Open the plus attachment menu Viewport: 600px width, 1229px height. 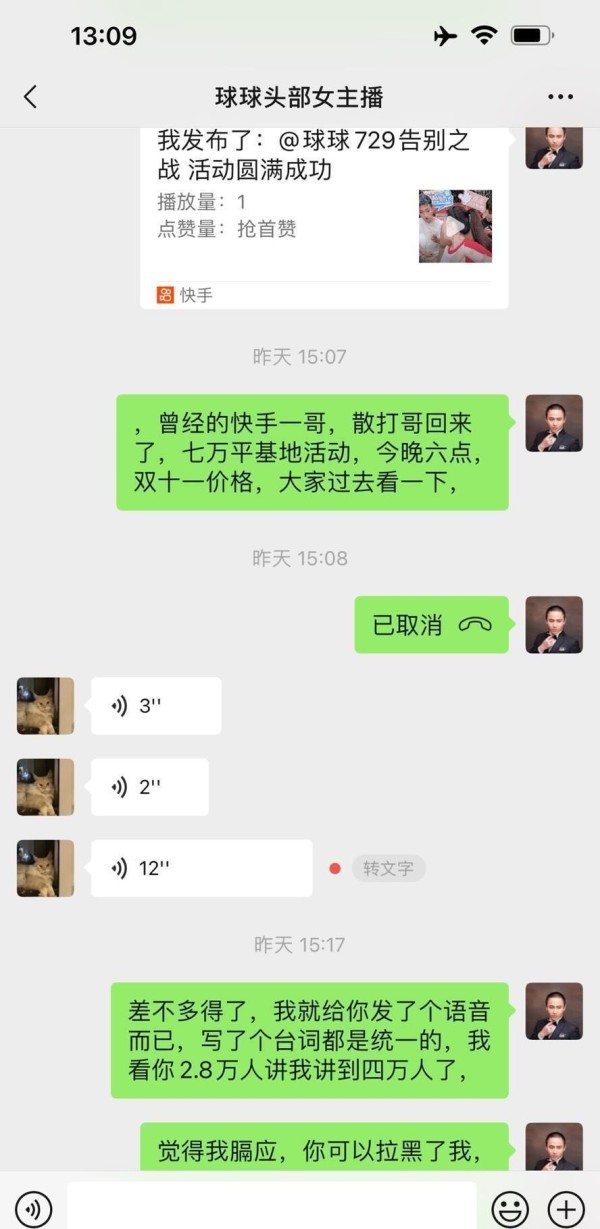(566, 1207)
